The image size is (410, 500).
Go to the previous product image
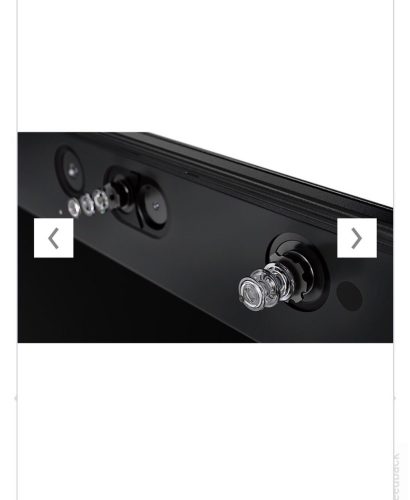[54, 238]
